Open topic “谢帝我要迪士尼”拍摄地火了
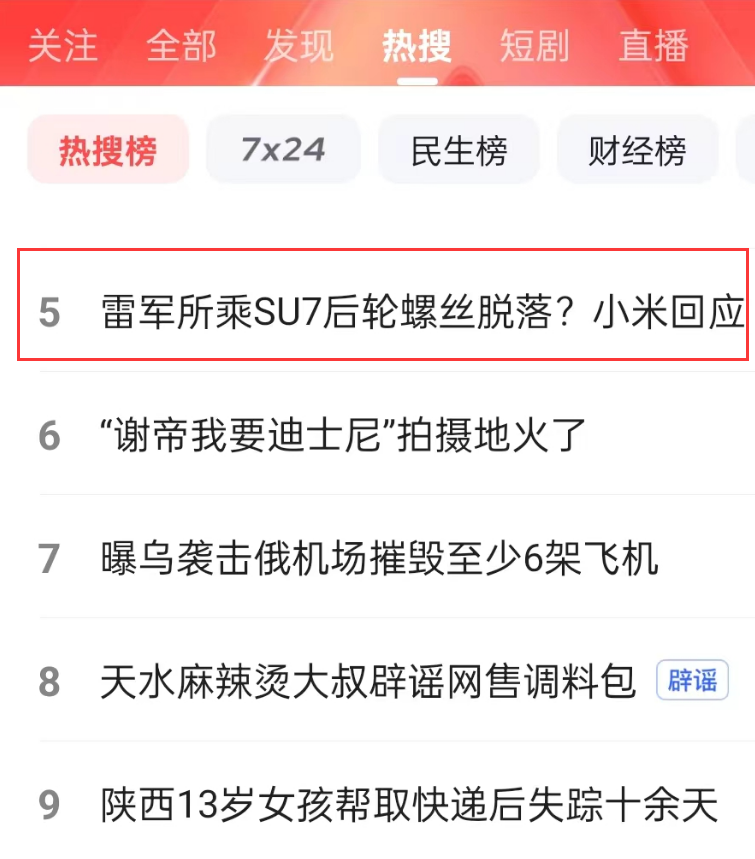Screen dimensions: 755x859 click(343, 436)
